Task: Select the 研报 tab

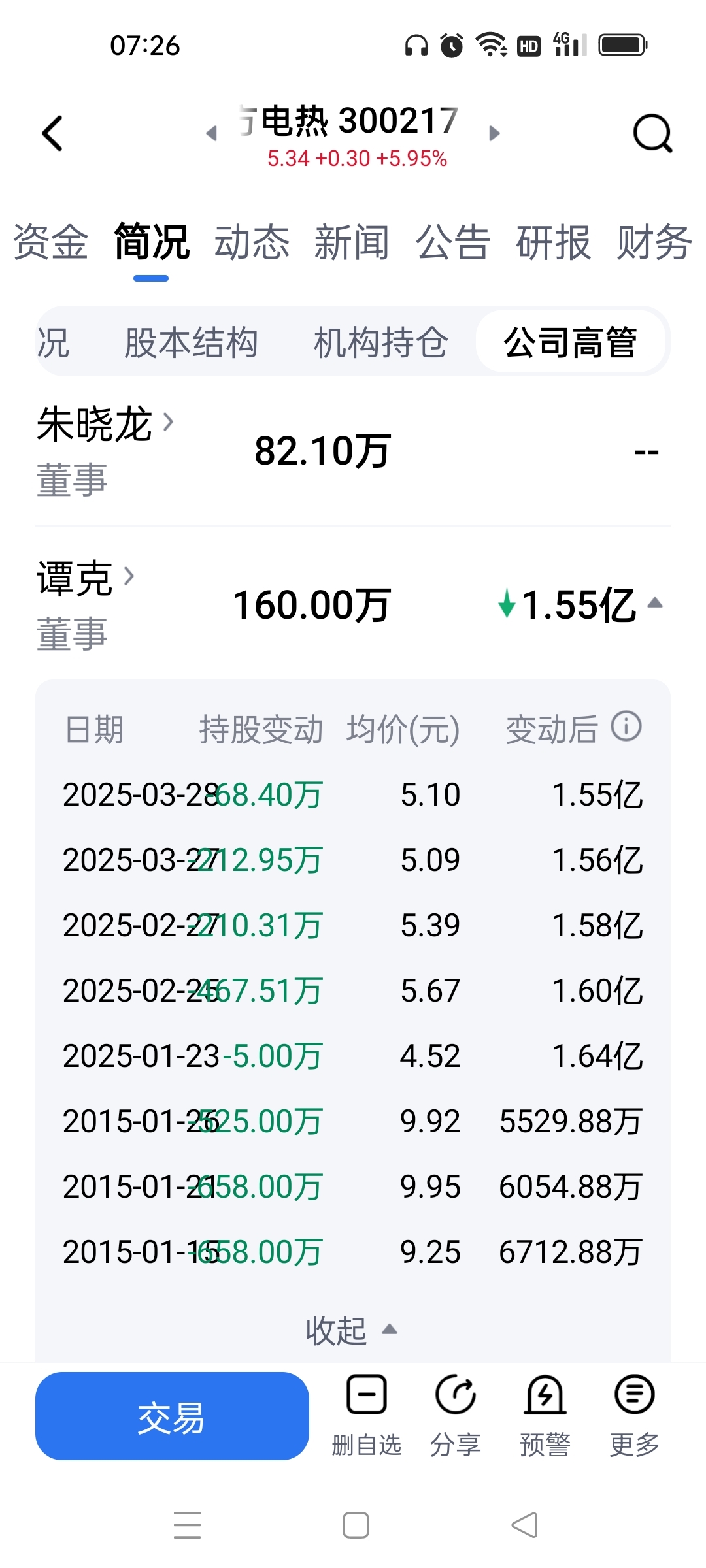Action: [554, 242]
